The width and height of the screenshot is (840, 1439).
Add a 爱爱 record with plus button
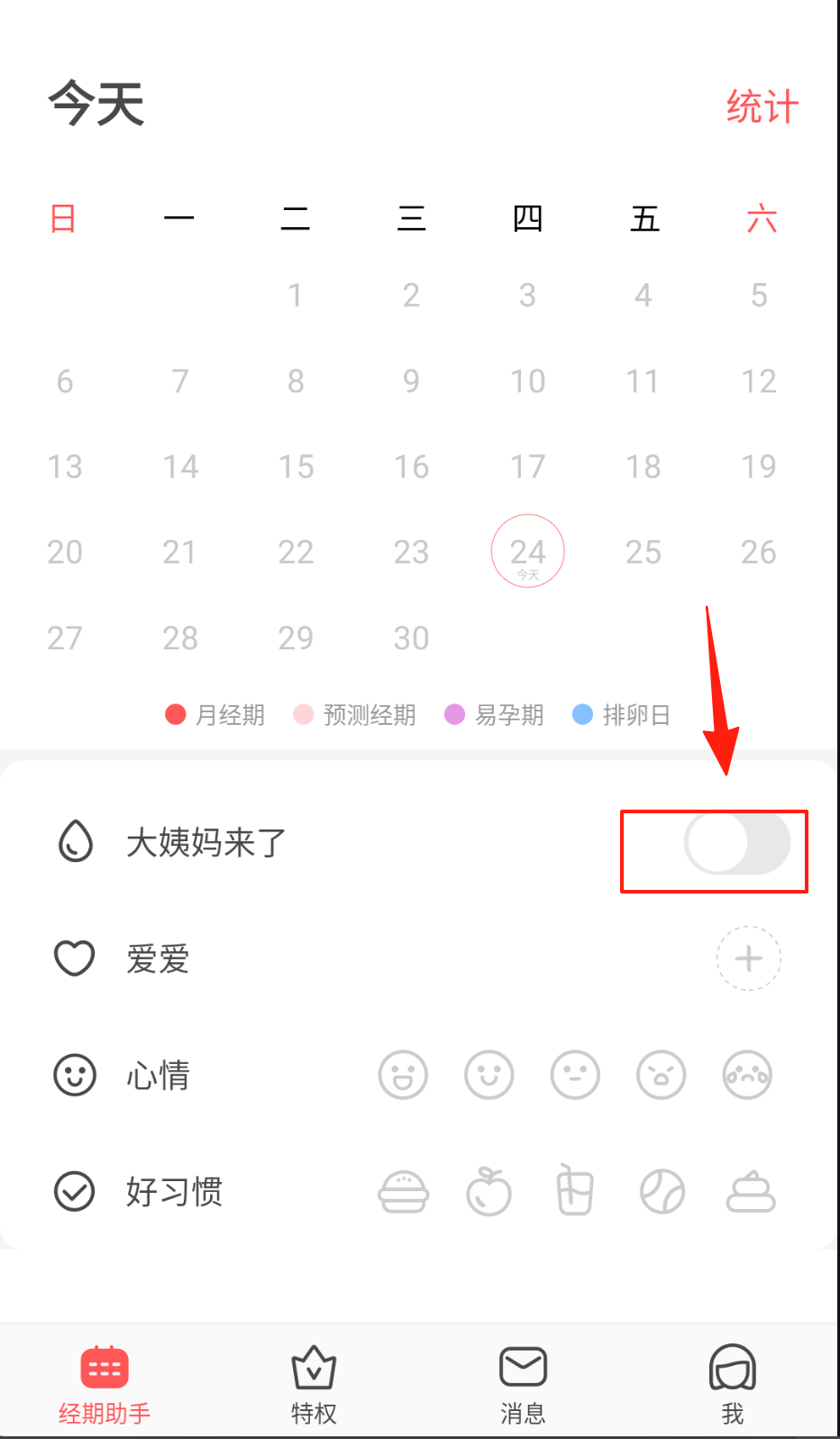(x=748, y=958)
